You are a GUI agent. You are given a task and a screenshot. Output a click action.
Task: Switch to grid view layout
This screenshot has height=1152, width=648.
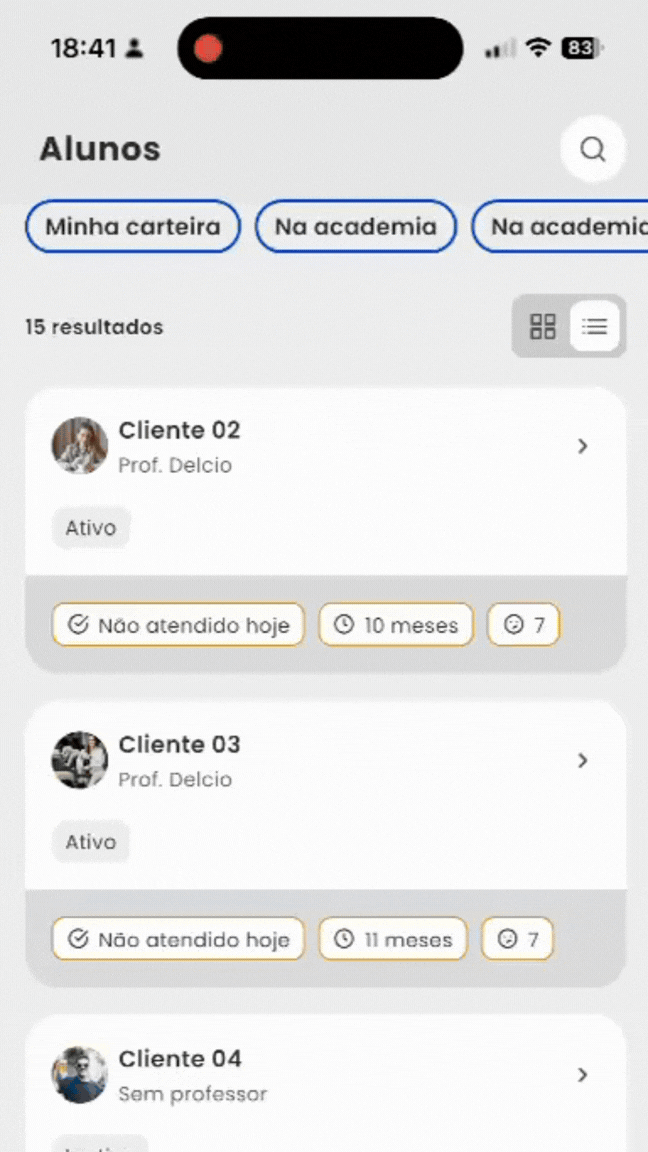[543, 326]
